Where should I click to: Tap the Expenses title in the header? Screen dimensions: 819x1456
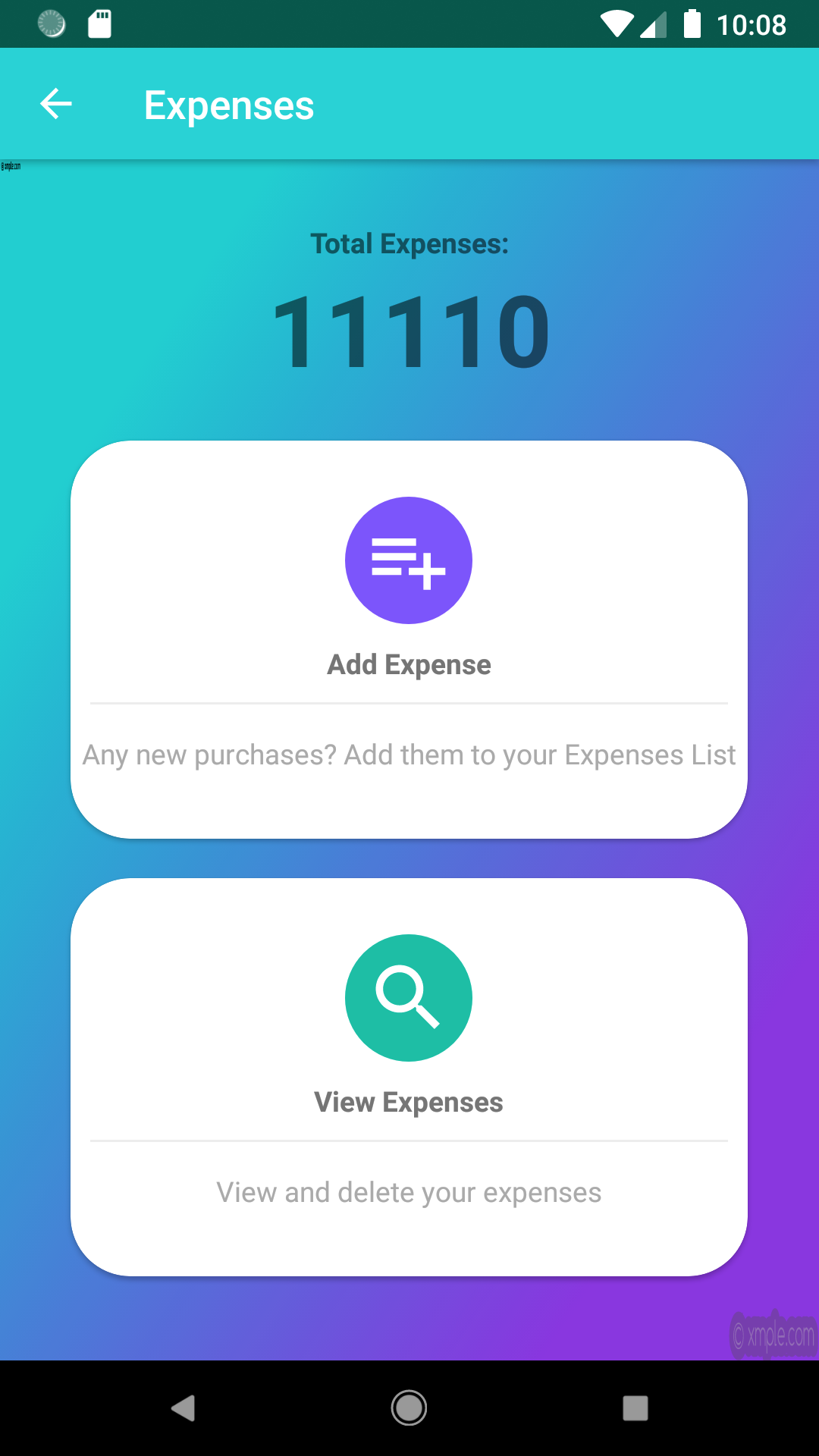click(228, 105)
